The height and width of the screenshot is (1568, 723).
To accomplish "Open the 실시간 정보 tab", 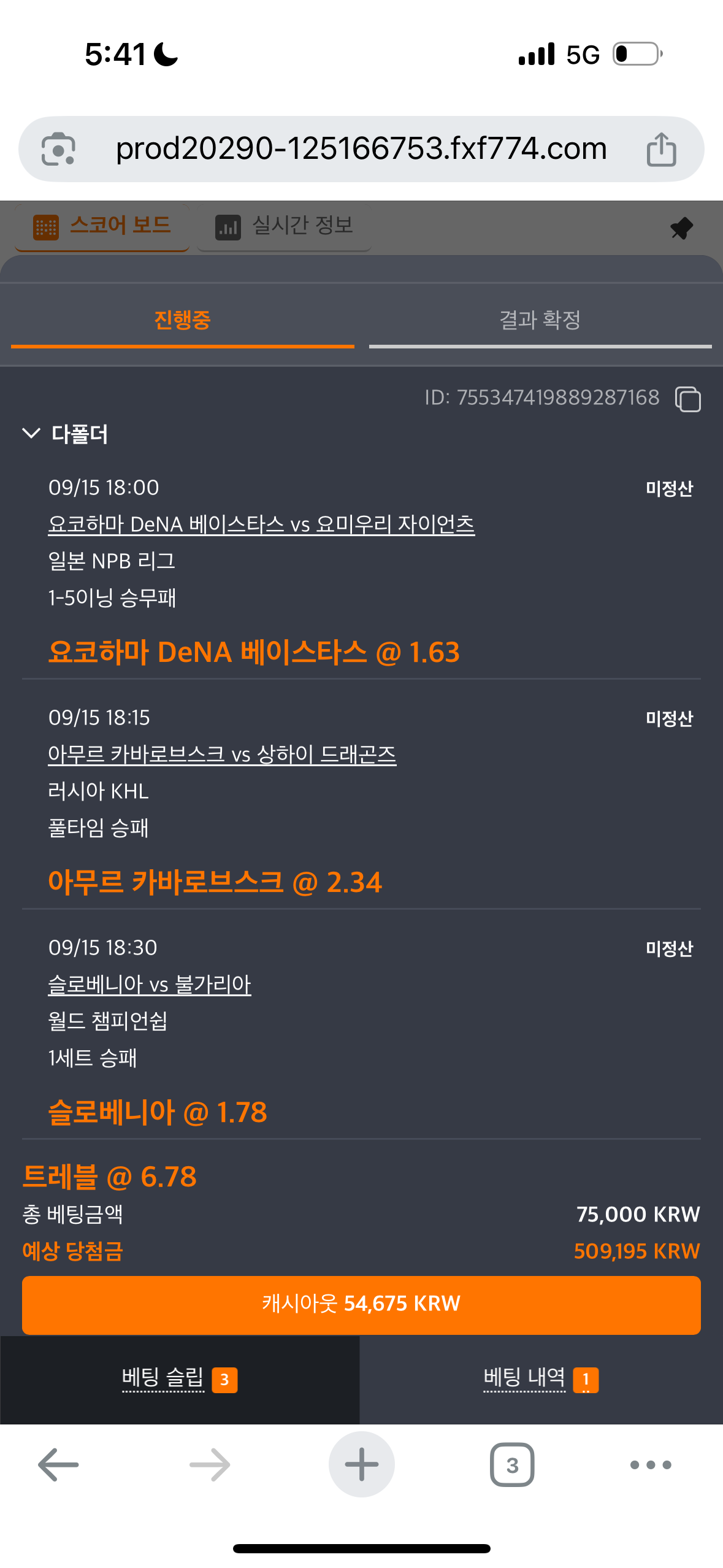I will pyautogui.click(x=285, y=226).
